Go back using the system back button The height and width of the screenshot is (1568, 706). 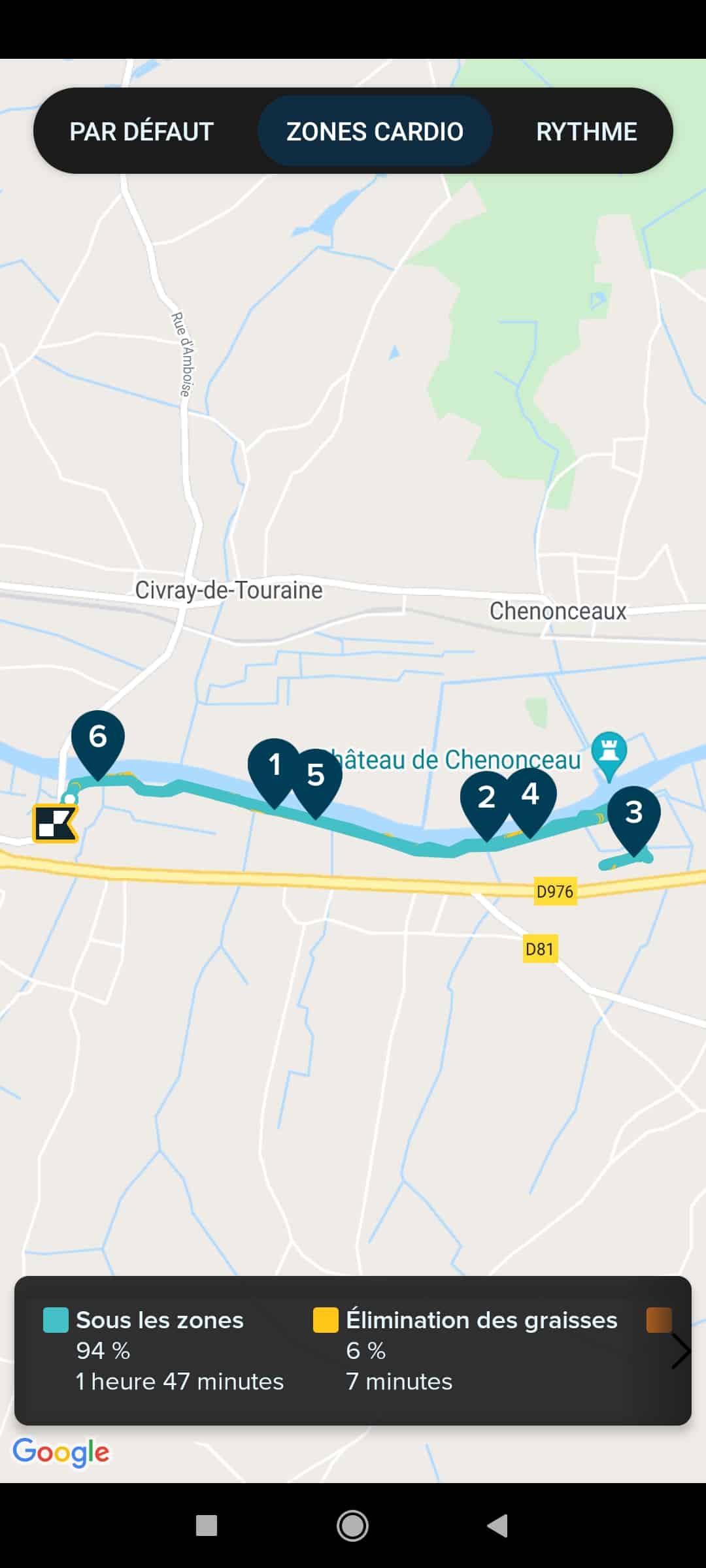tap(498, 1526)
